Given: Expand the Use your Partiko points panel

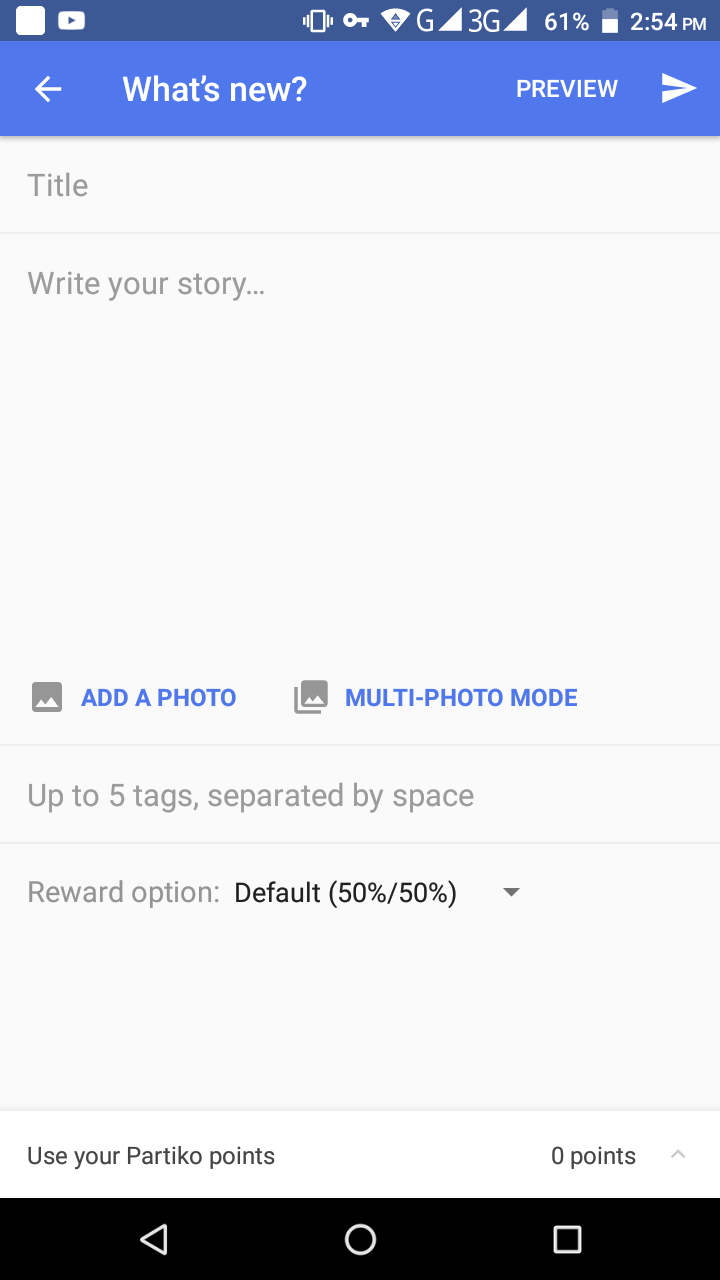Looking at the screenshot, I should 677,1155.
